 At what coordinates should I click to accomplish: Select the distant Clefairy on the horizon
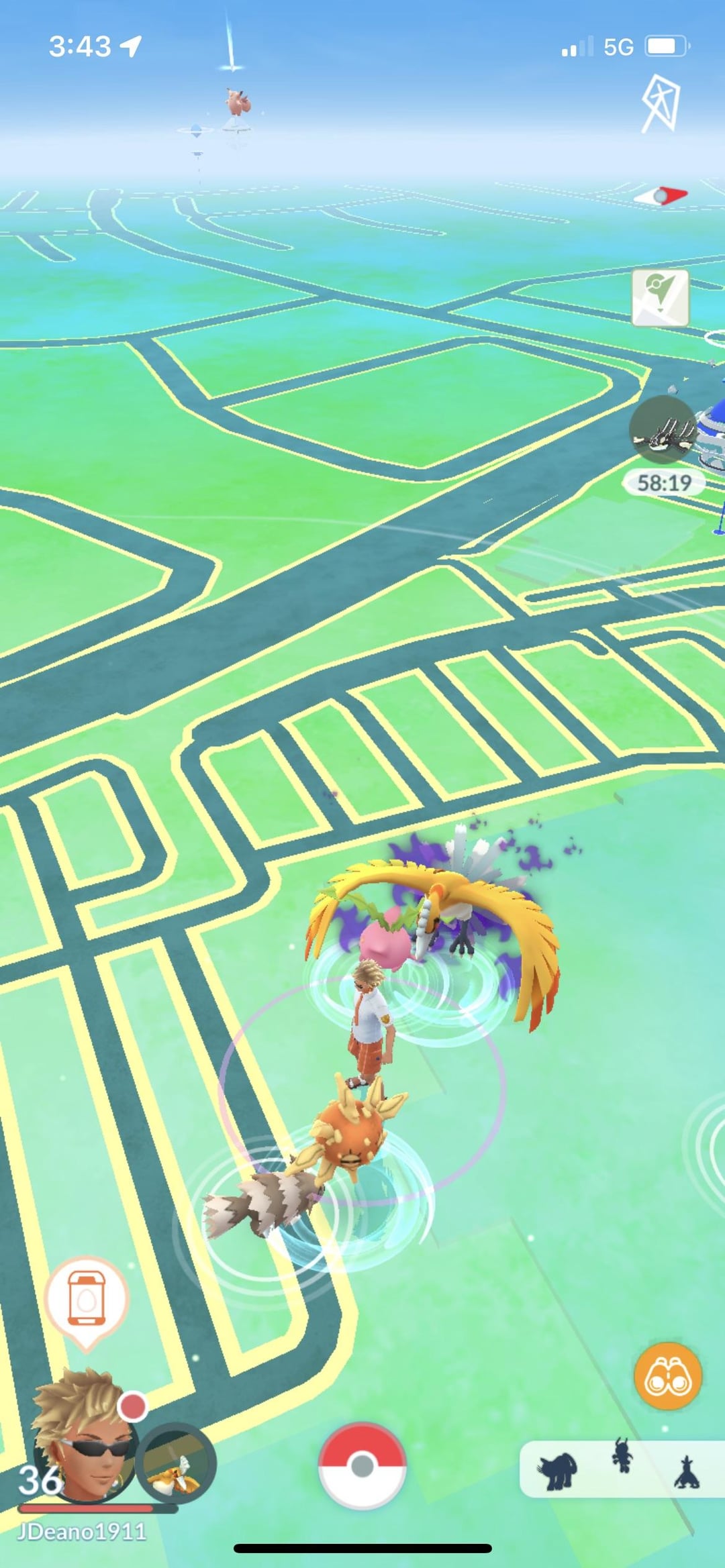point(238,102)
